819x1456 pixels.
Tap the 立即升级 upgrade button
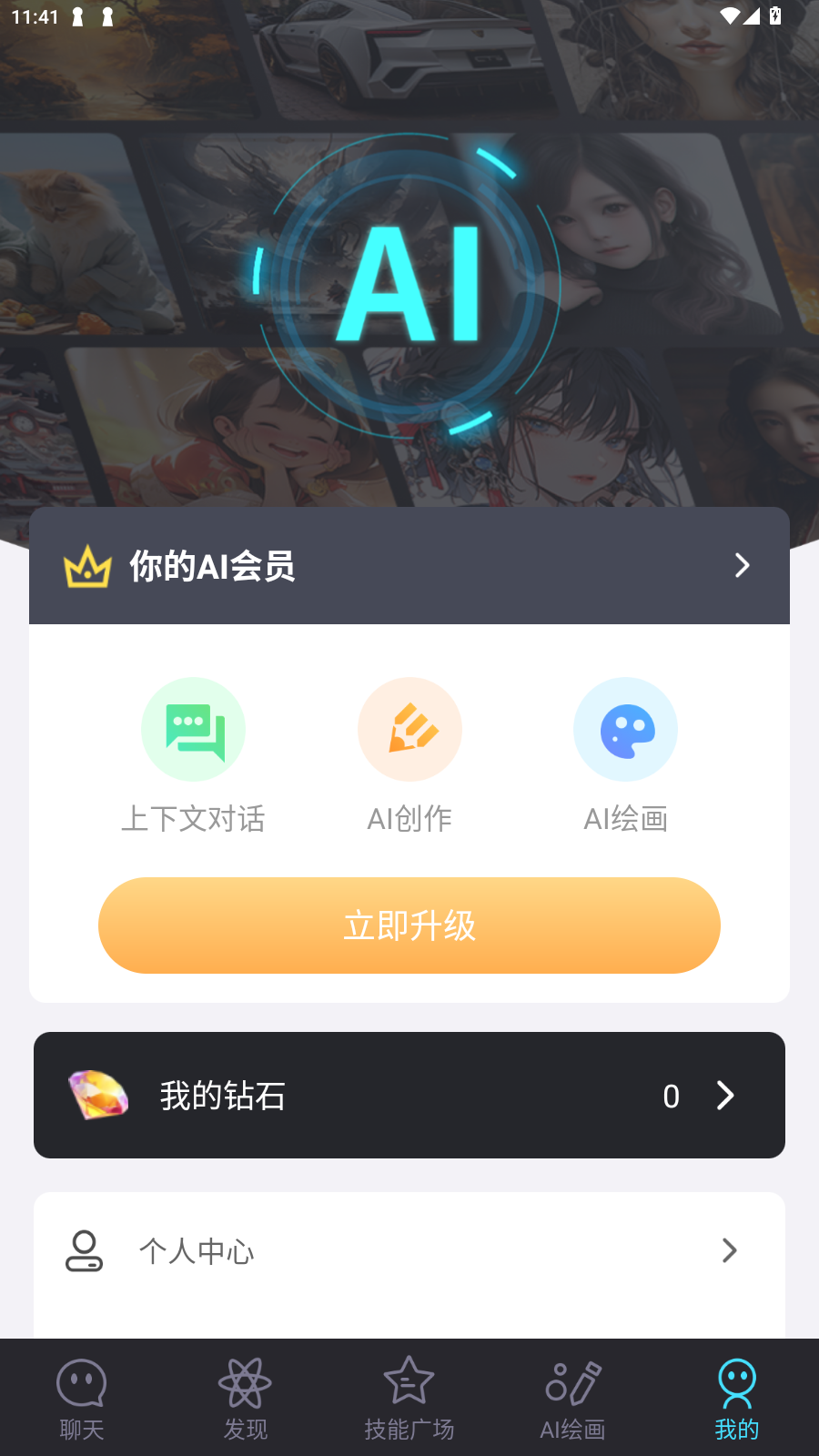(409, 925)
